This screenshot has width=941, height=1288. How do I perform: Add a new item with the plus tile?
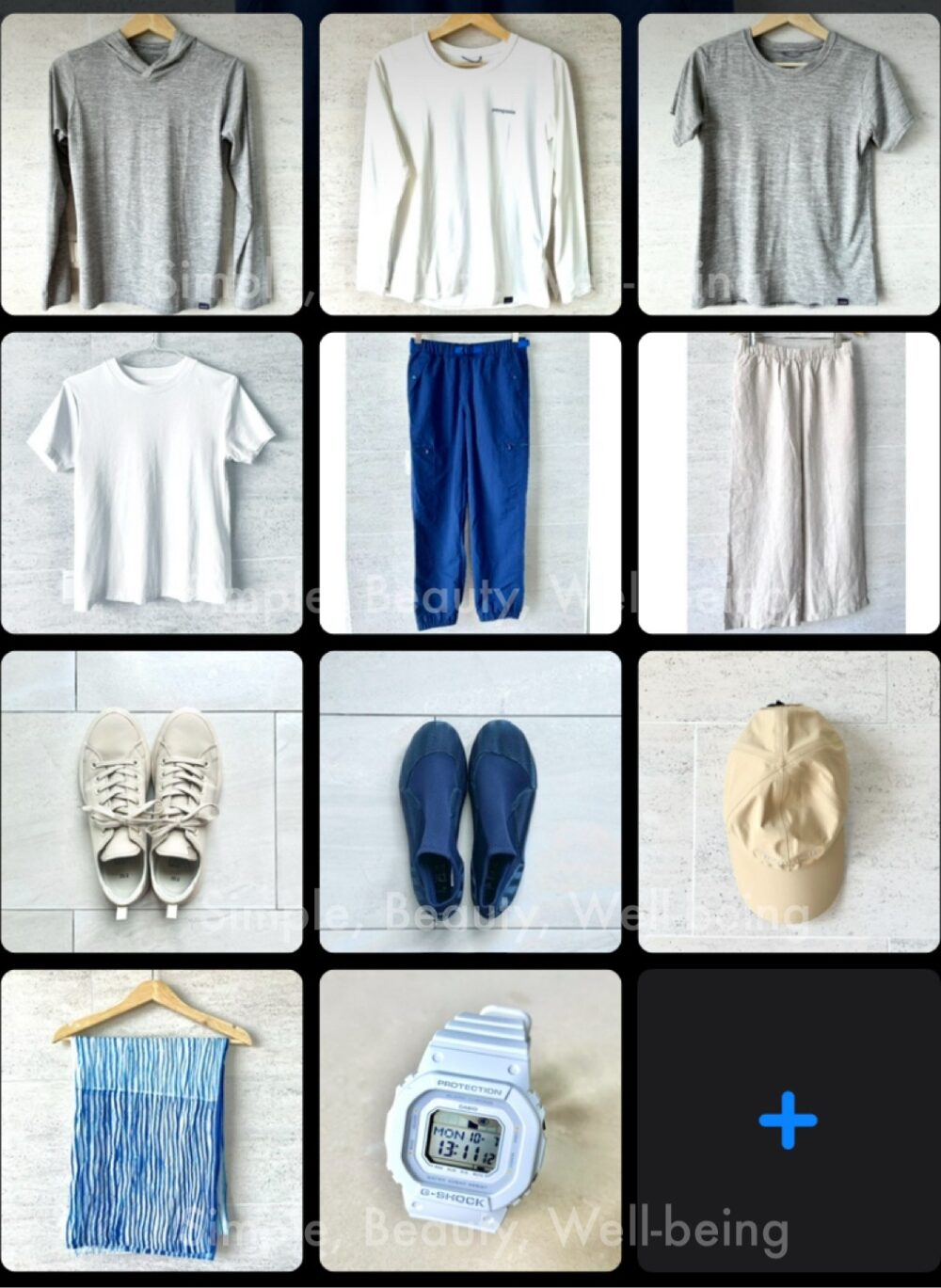tap(789, 1121)
